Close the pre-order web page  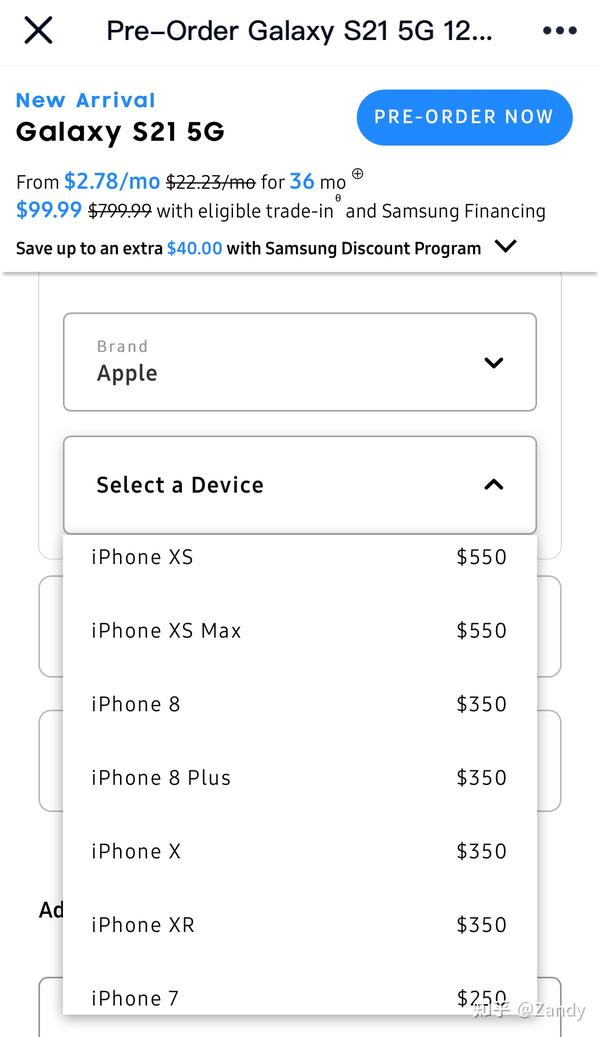click(38, 30)
